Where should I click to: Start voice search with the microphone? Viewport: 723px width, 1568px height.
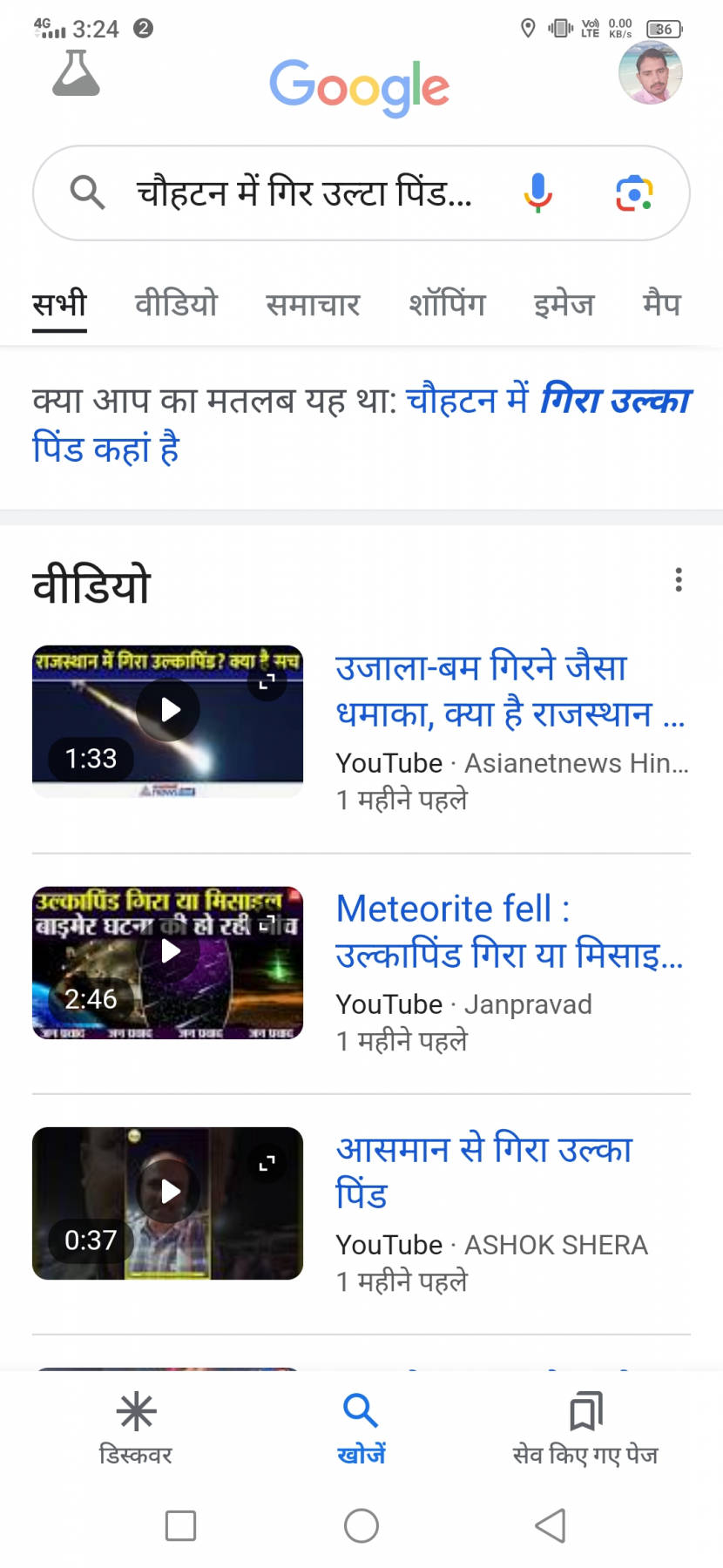(537, 193)
